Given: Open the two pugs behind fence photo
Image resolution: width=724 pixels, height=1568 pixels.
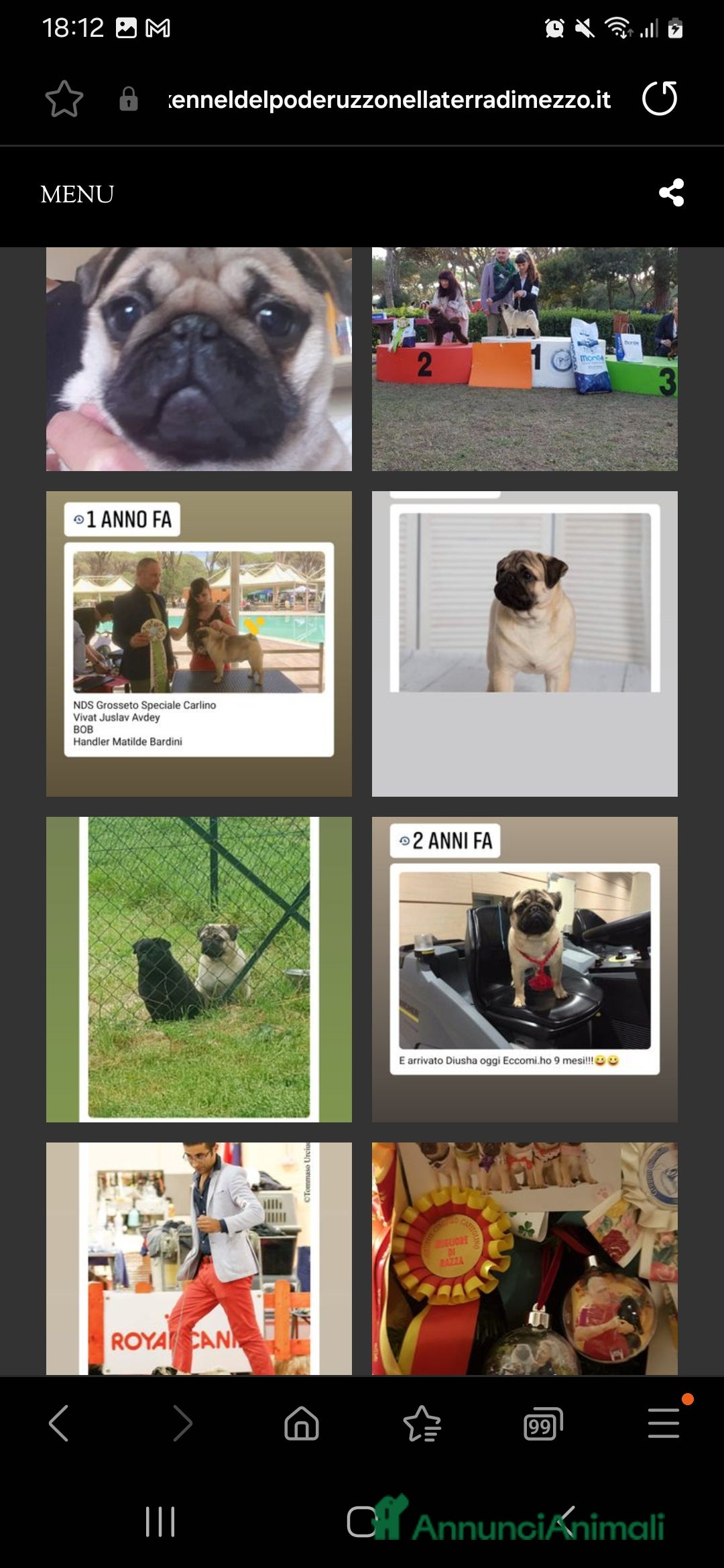Looking at the screenshot, I should [x=198, y=969].
